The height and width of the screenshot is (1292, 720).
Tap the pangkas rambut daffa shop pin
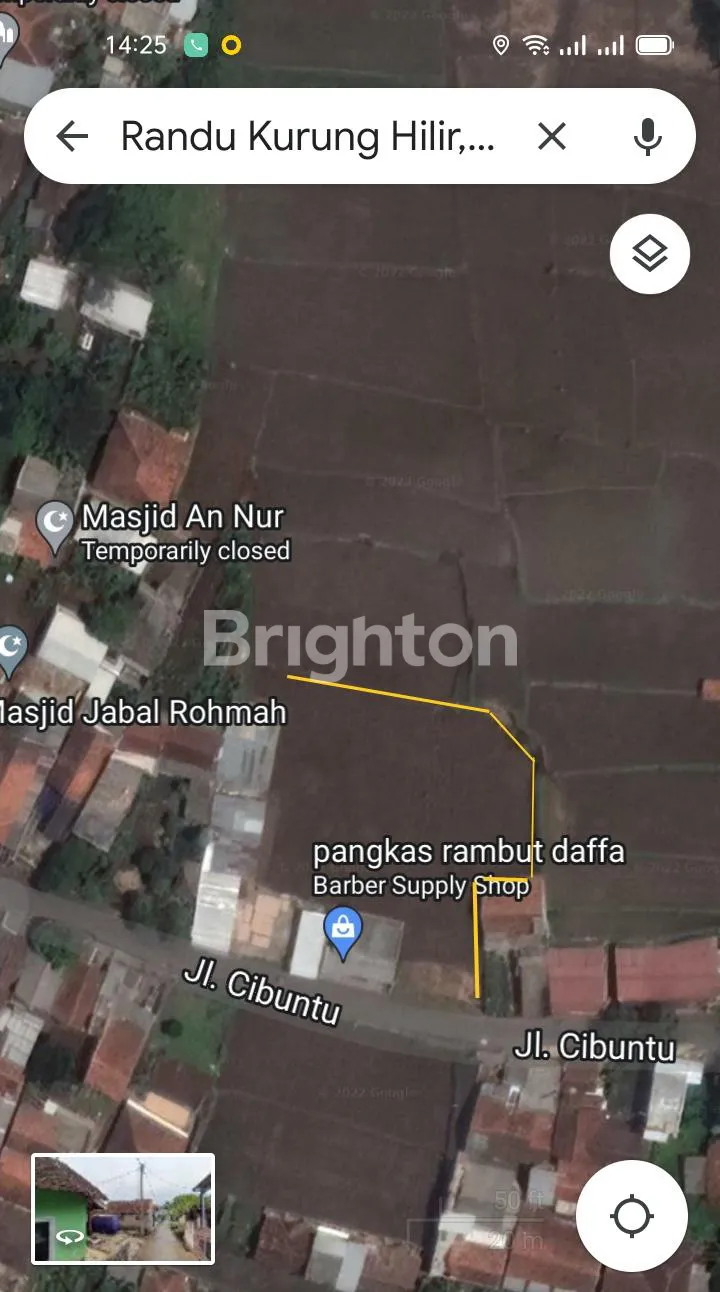(x=343, y=931)
